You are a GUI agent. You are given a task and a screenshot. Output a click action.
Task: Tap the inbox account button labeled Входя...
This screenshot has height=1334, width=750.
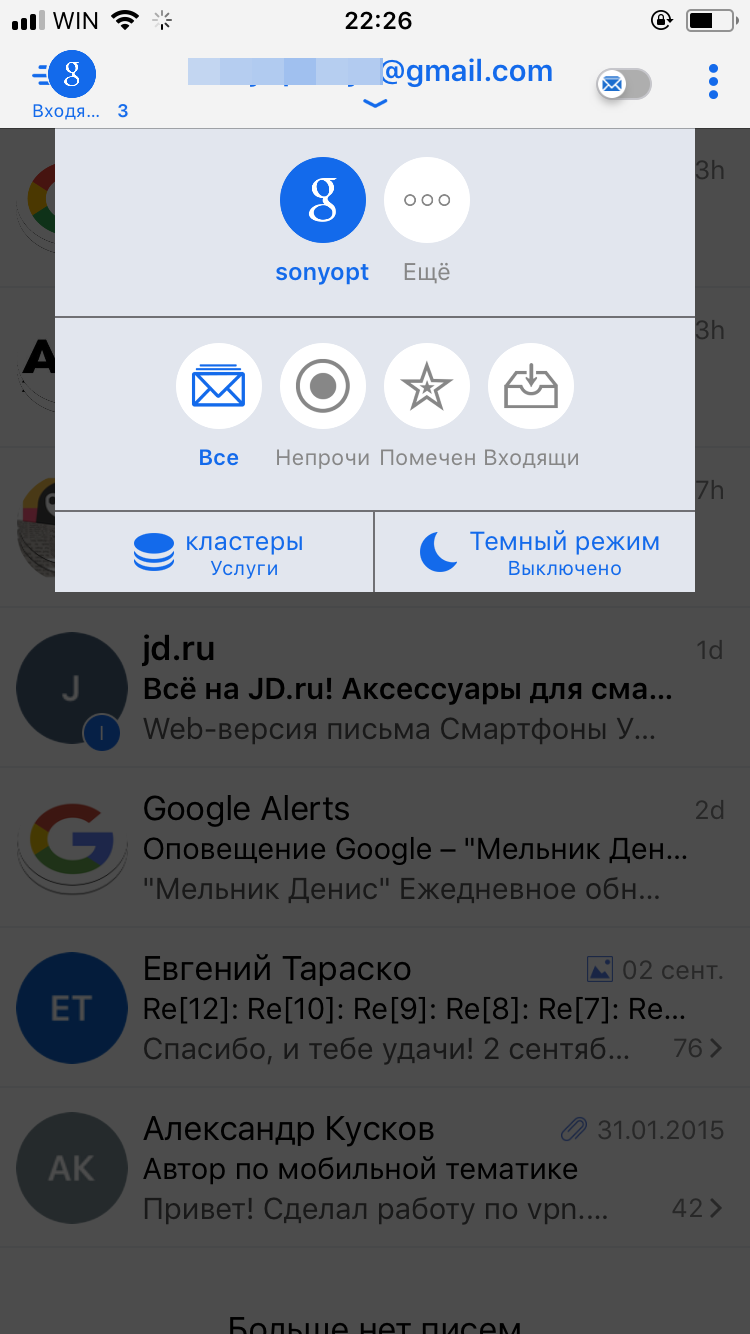click(x=72, y=84)
